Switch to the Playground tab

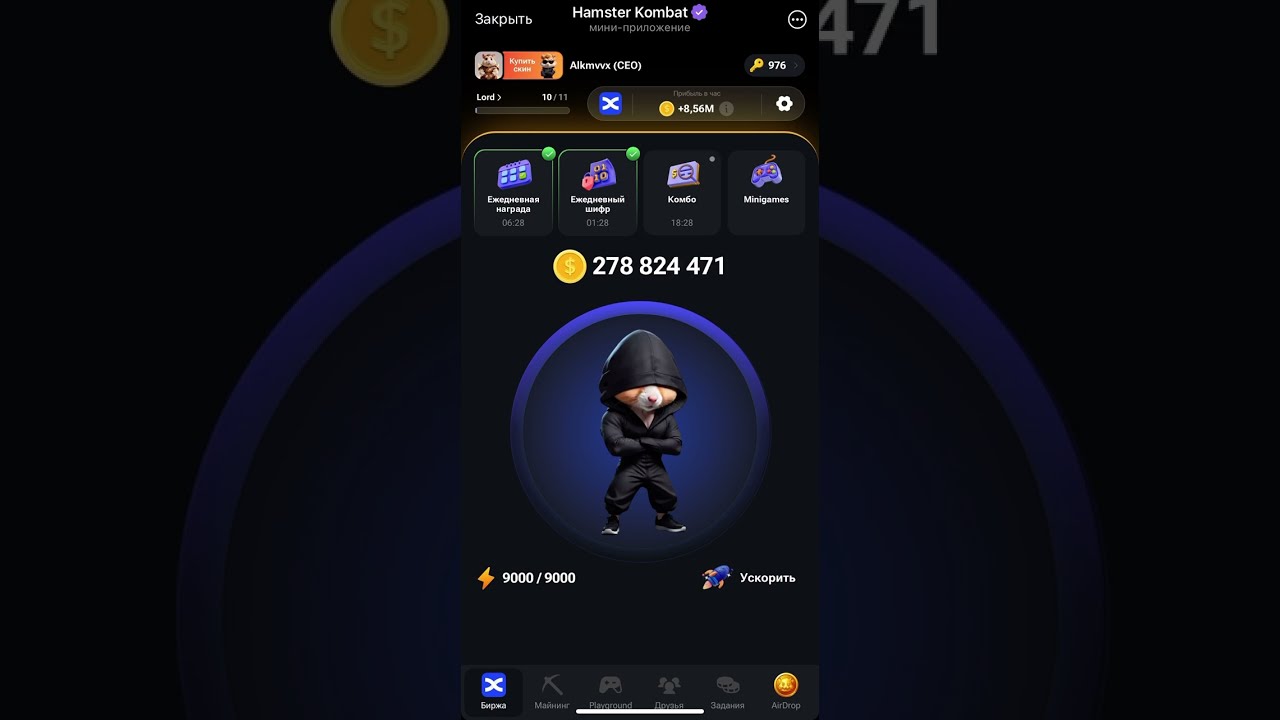click(610, 691)
